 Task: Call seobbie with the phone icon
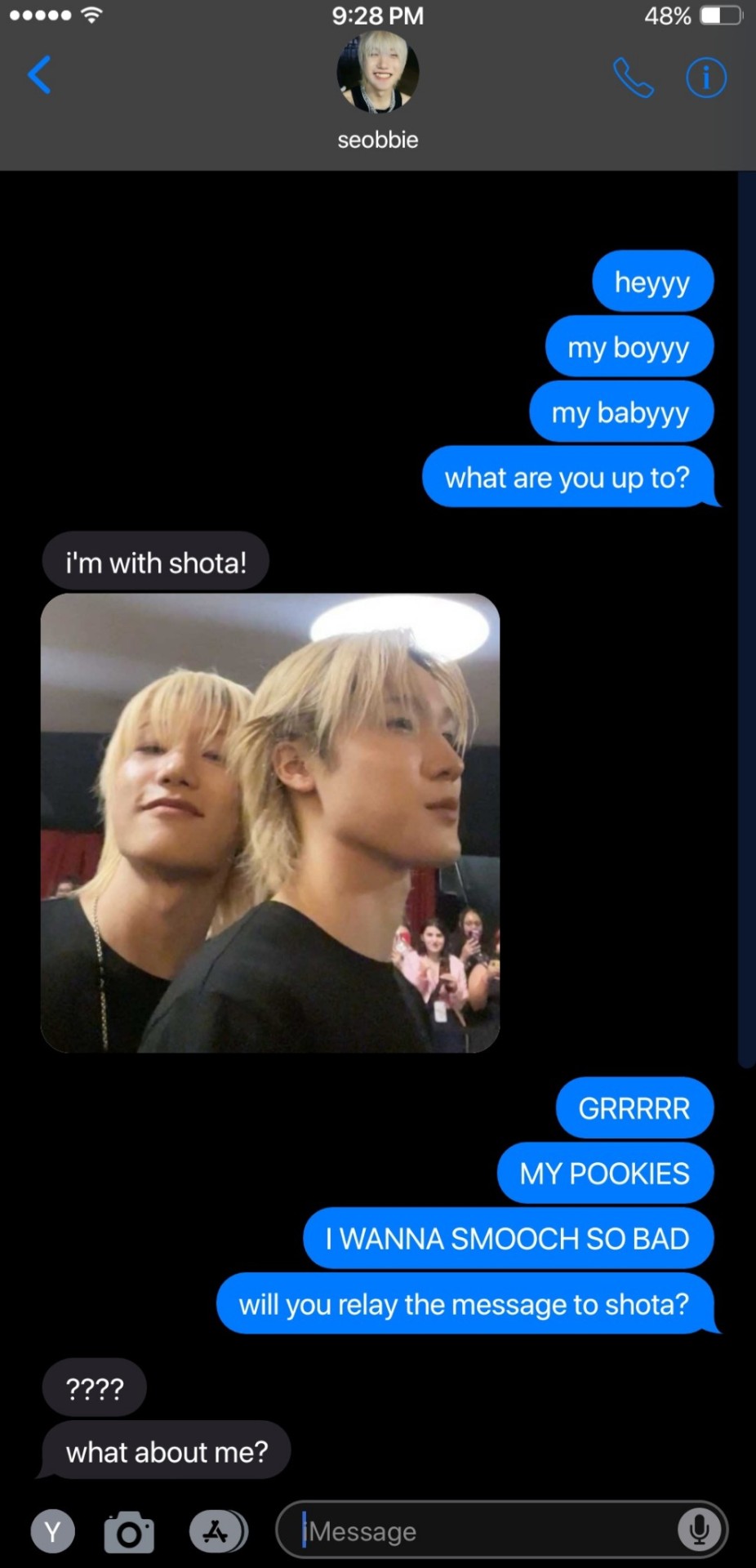(x=633, y=78)
